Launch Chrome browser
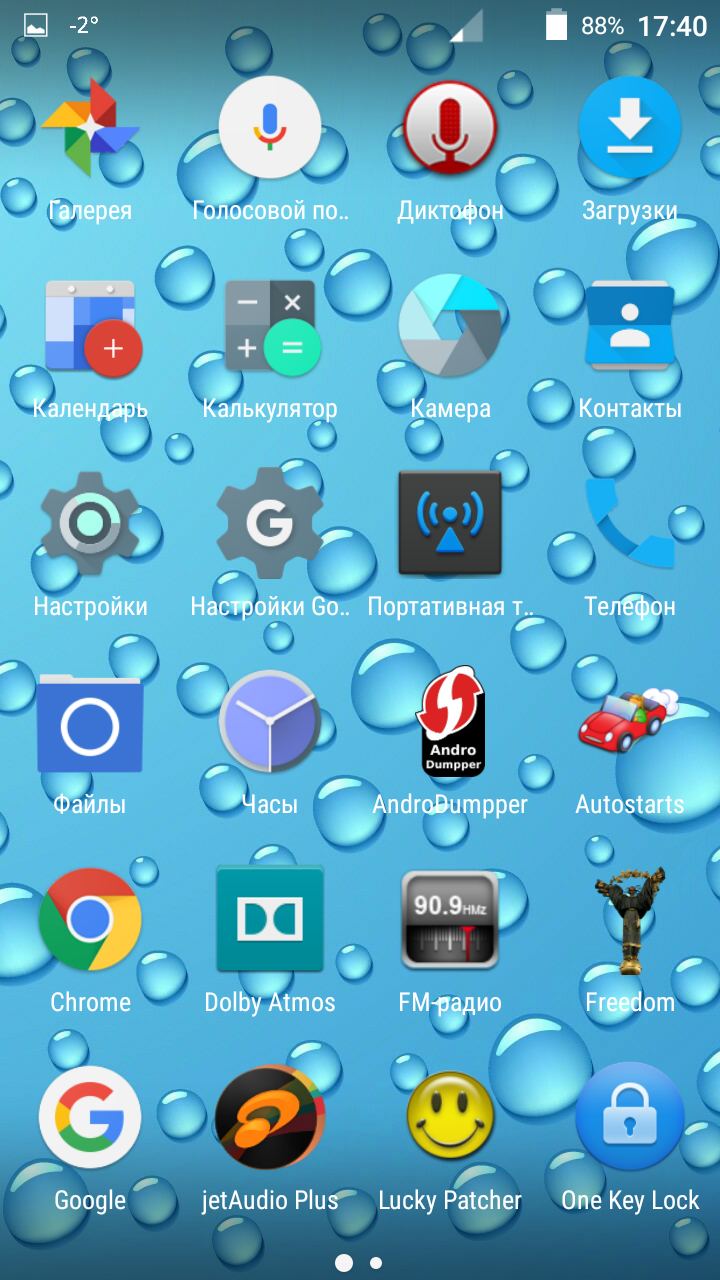Image resolution: width=720 pixels, height=1280 pixels. point(90,920)
